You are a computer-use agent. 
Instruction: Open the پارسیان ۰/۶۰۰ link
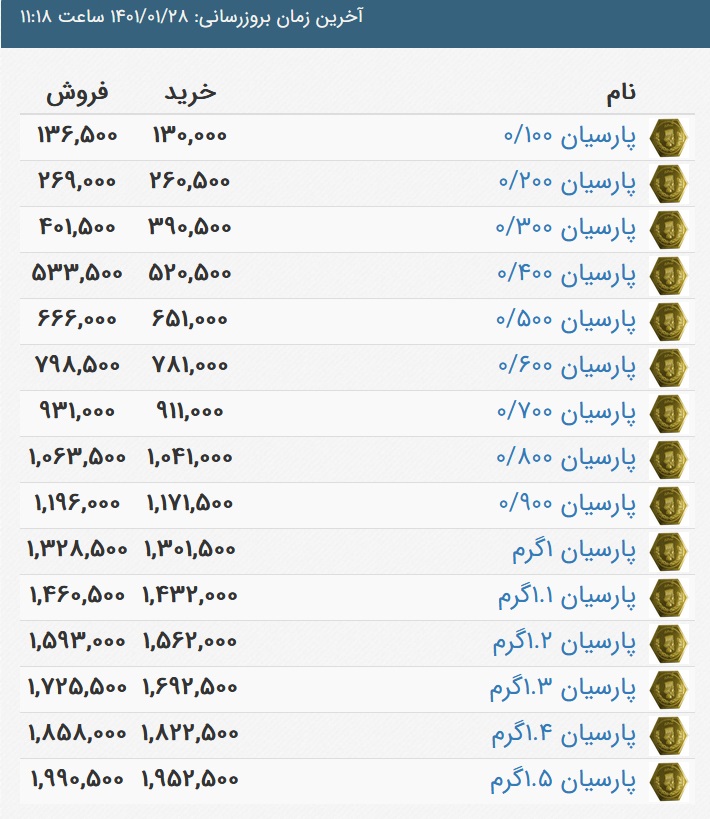[x=567, y=367]
